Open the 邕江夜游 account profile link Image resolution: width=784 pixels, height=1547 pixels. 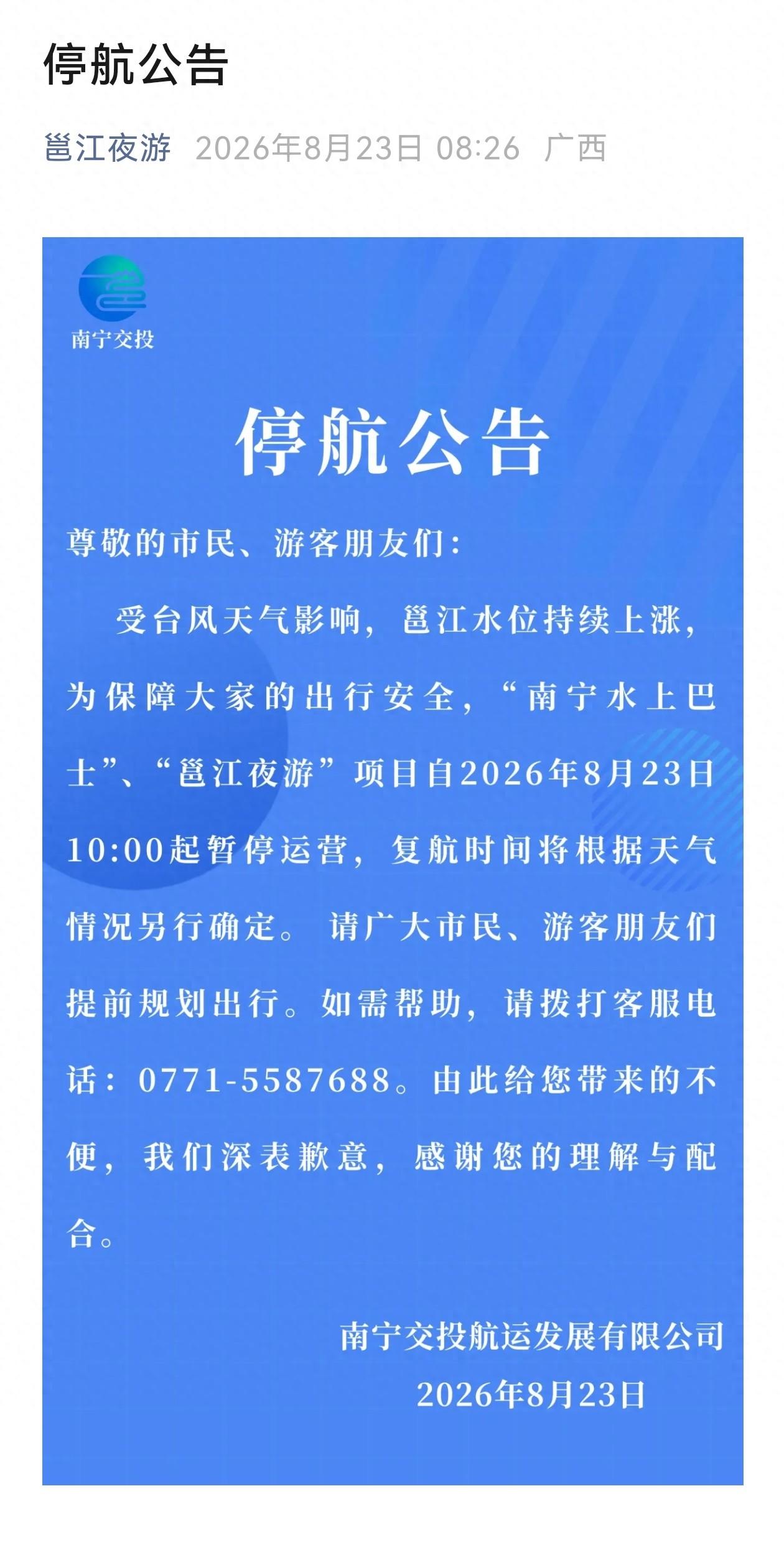[x=108, y=148]
